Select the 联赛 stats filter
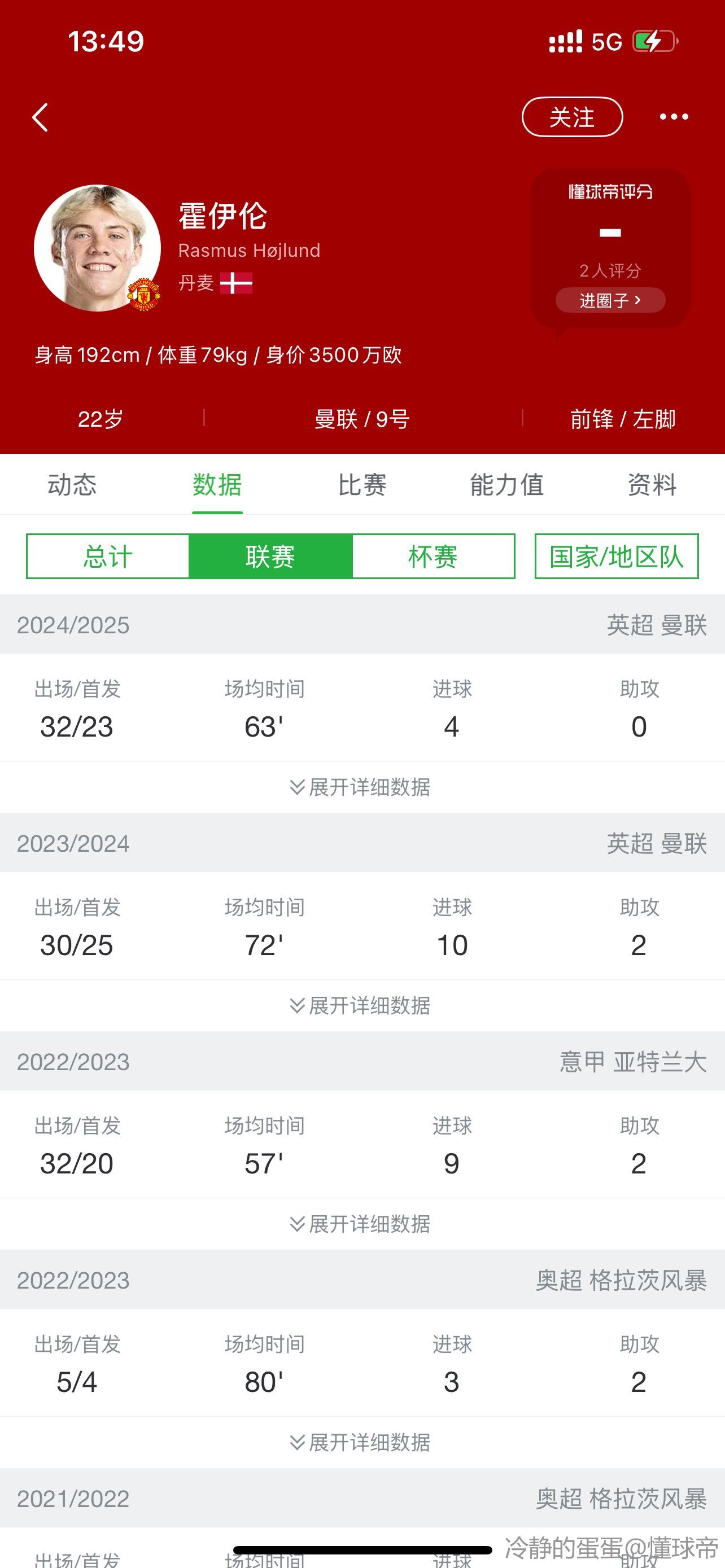Image resolution: width=725 pixels, height=1568 pixels. point(270,557)
